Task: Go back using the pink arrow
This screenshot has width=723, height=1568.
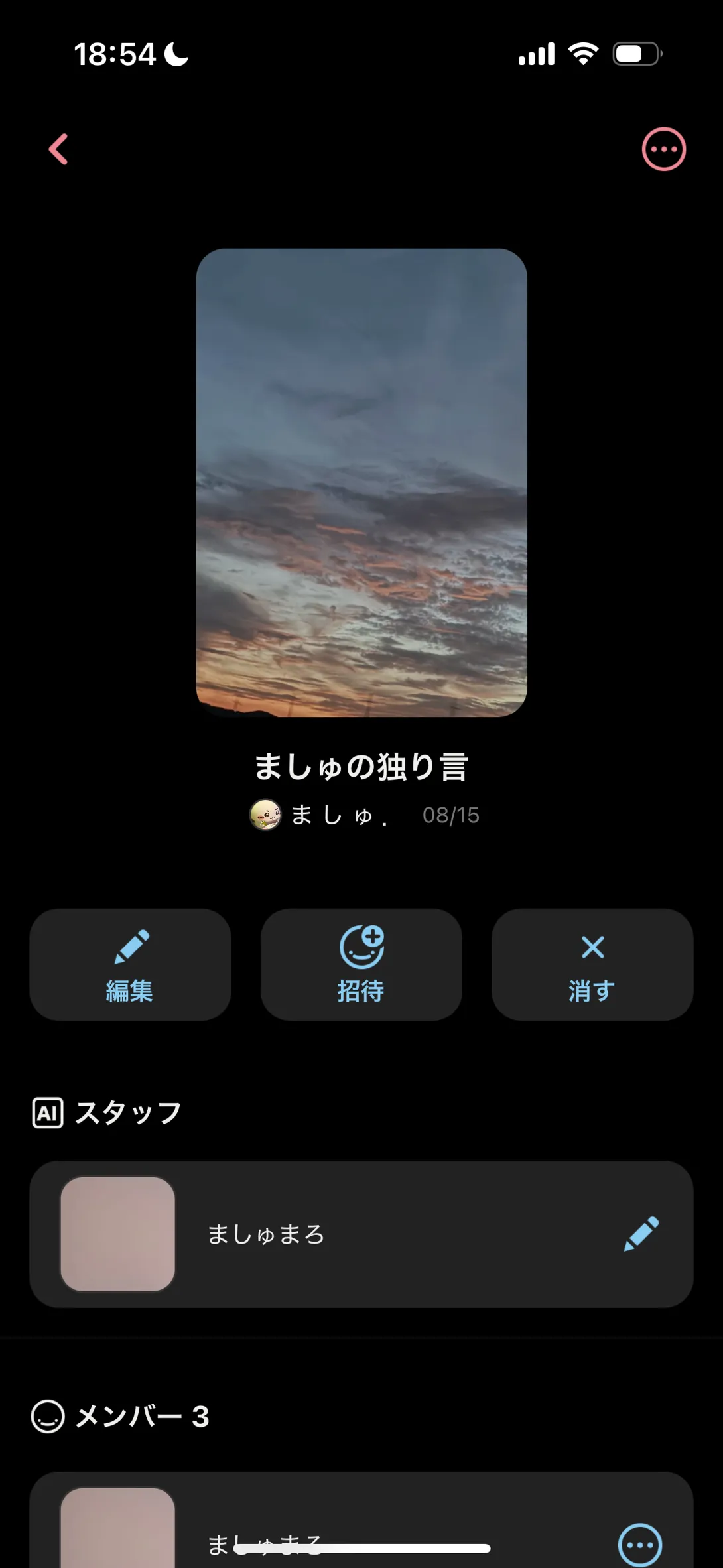Action: coord(58,149)
